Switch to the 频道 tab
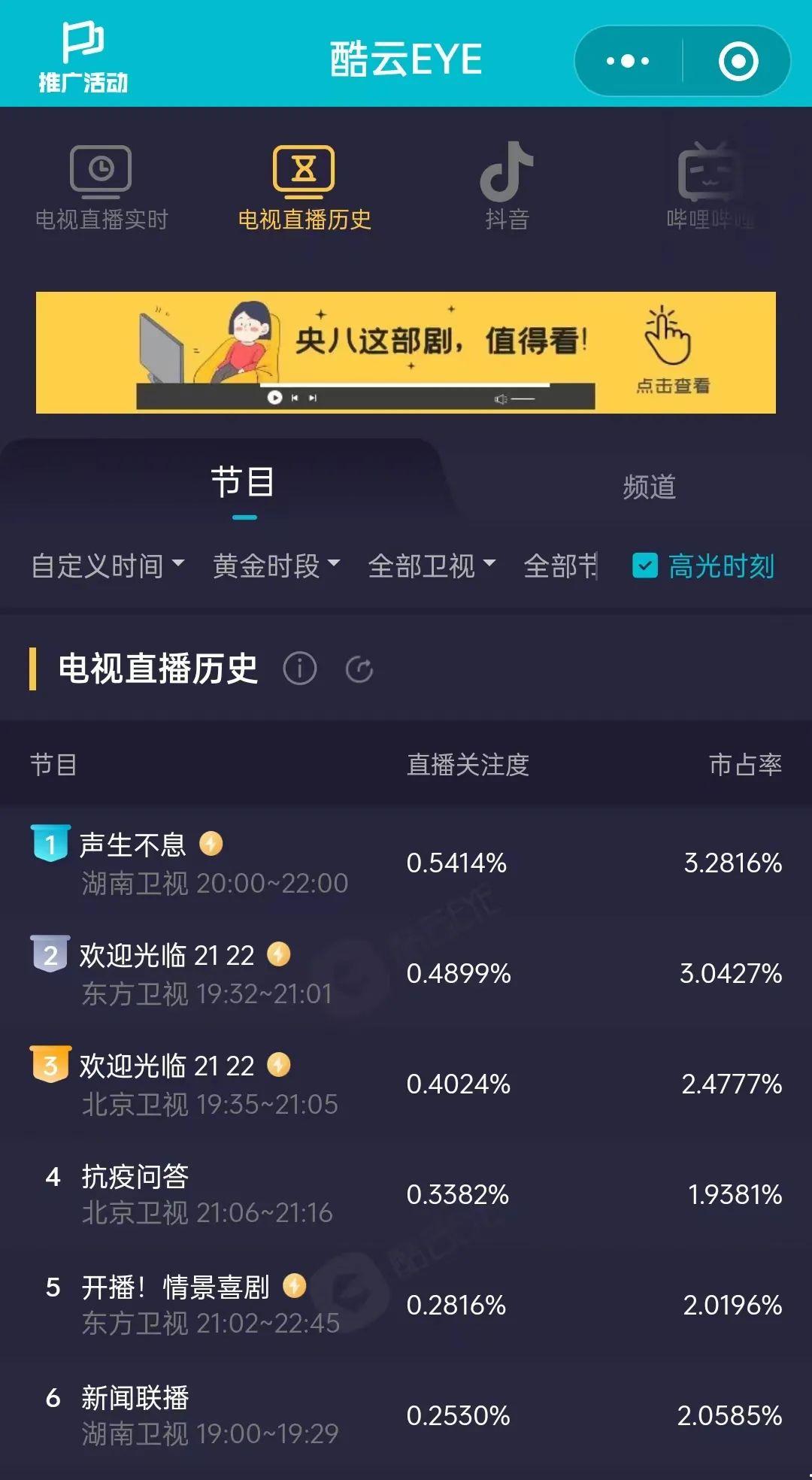 click(x=650, y=487)
